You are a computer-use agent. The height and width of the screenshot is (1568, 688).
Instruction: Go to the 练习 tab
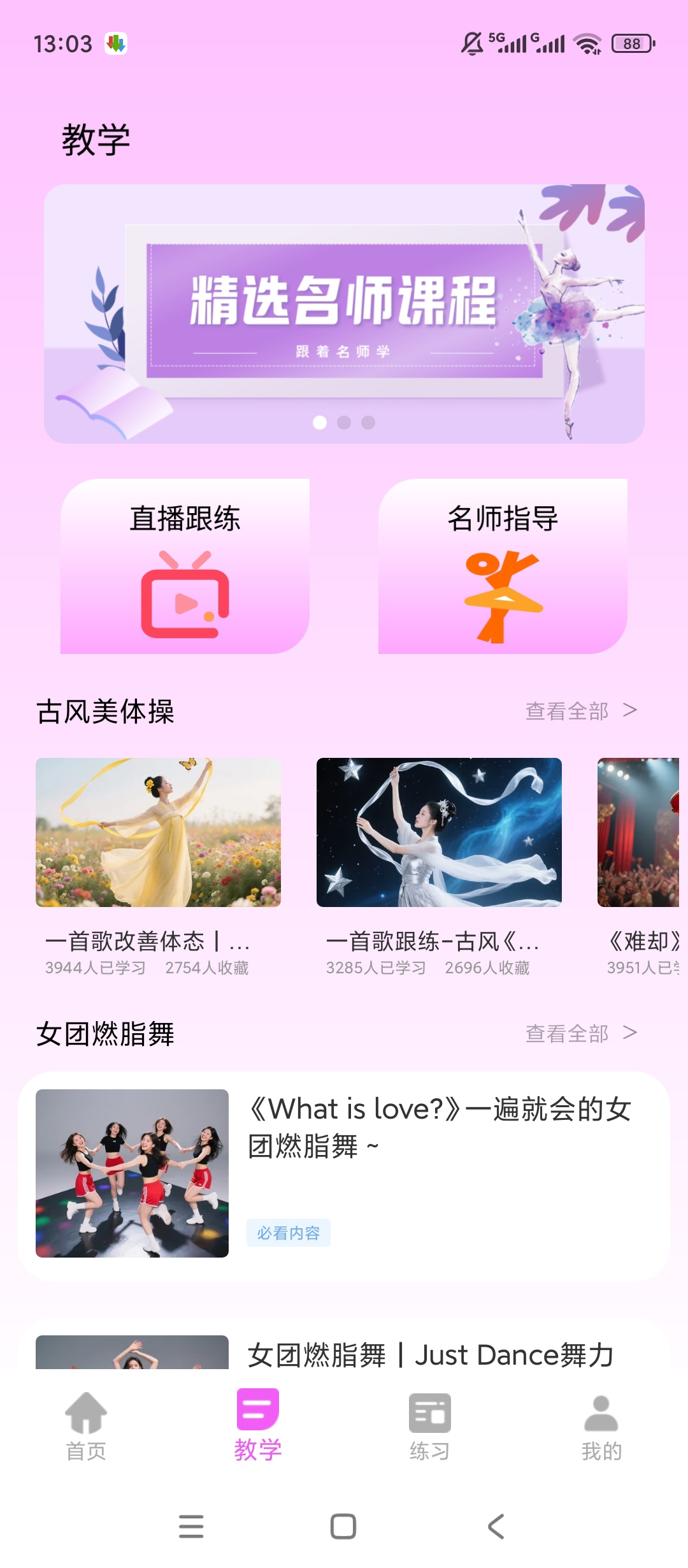tap(430, 1426)
